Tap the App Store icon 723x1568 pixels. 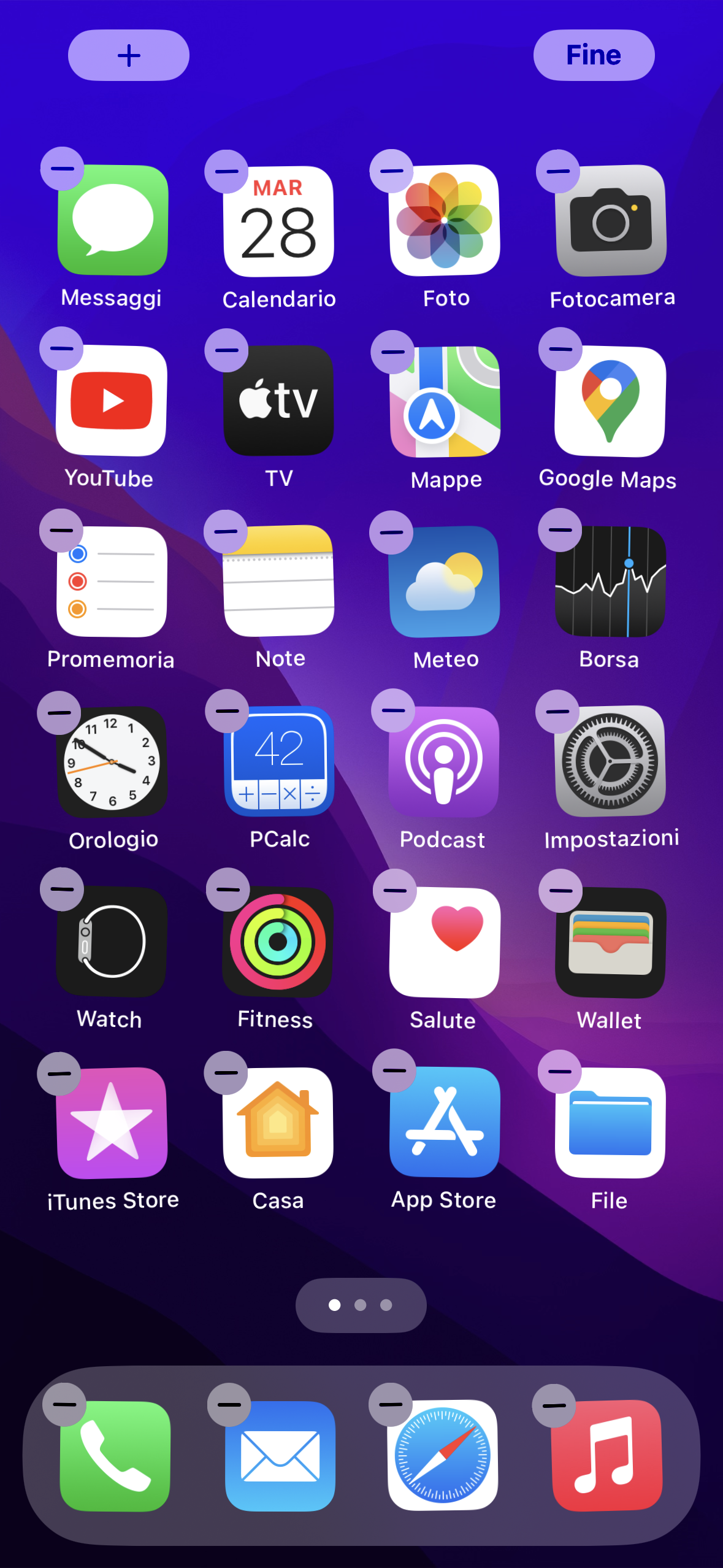445,1122
